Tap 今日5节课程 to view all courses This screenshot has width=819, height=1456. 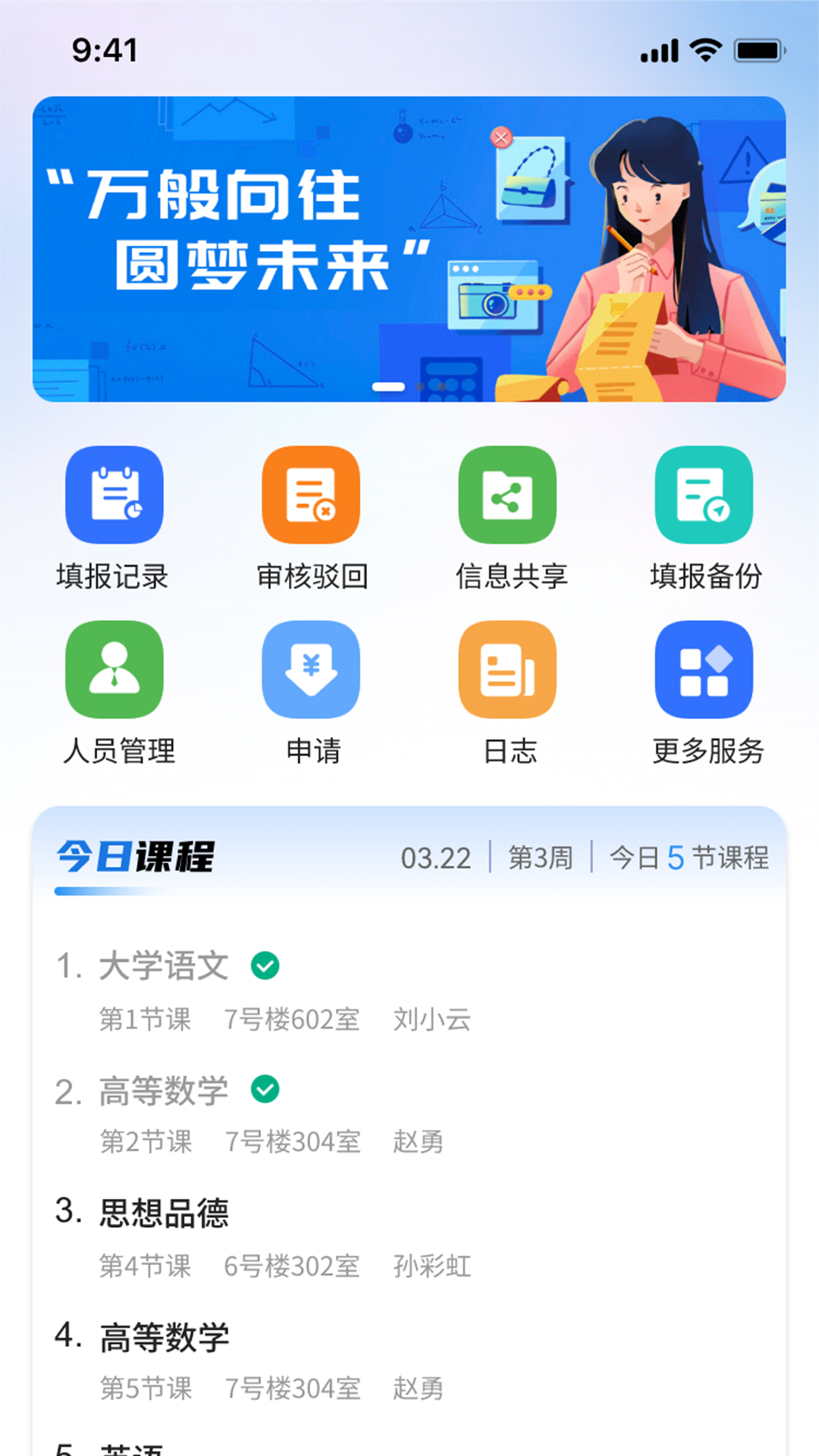(689, 858)
